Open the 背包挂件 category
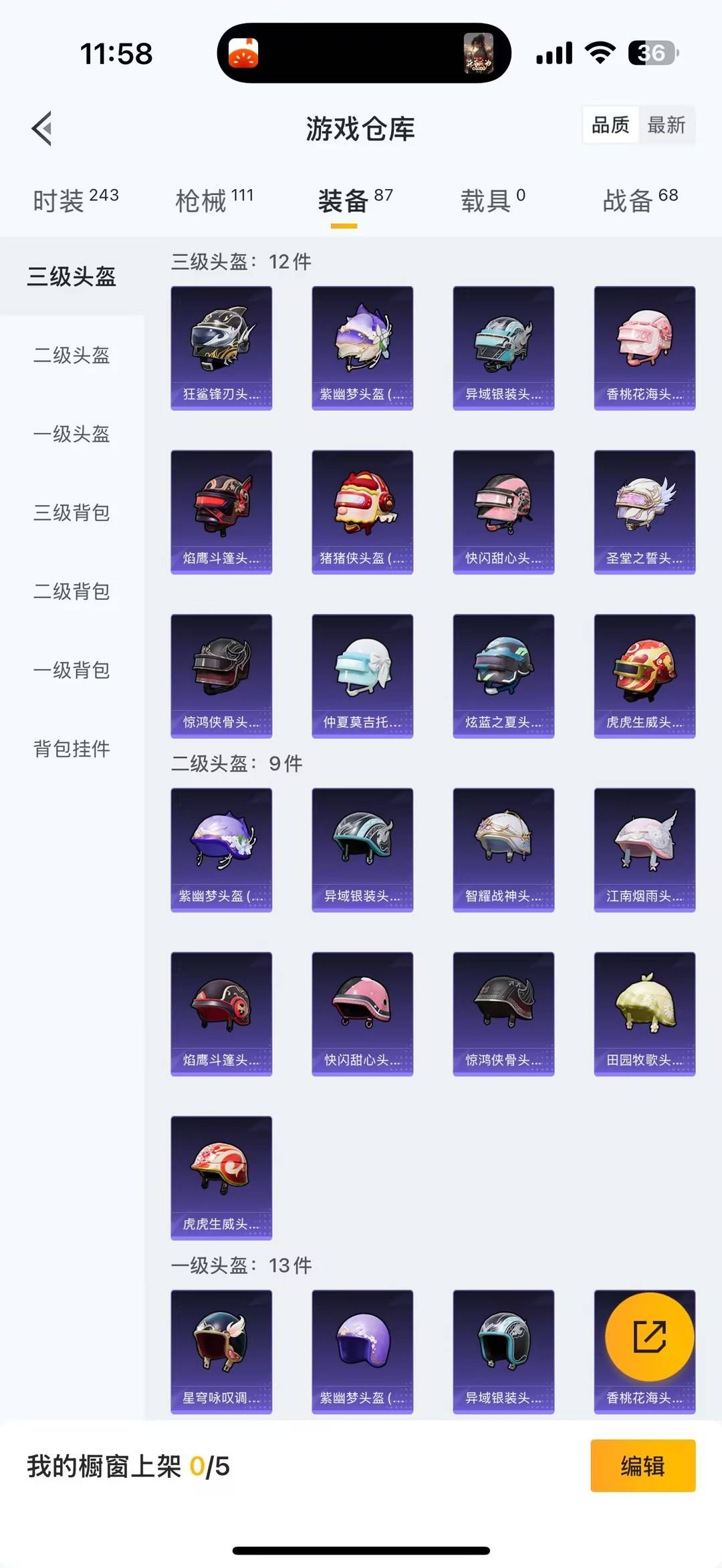Screen dimensions: 722x1568 pyautogui.click(x=72, y=749)
